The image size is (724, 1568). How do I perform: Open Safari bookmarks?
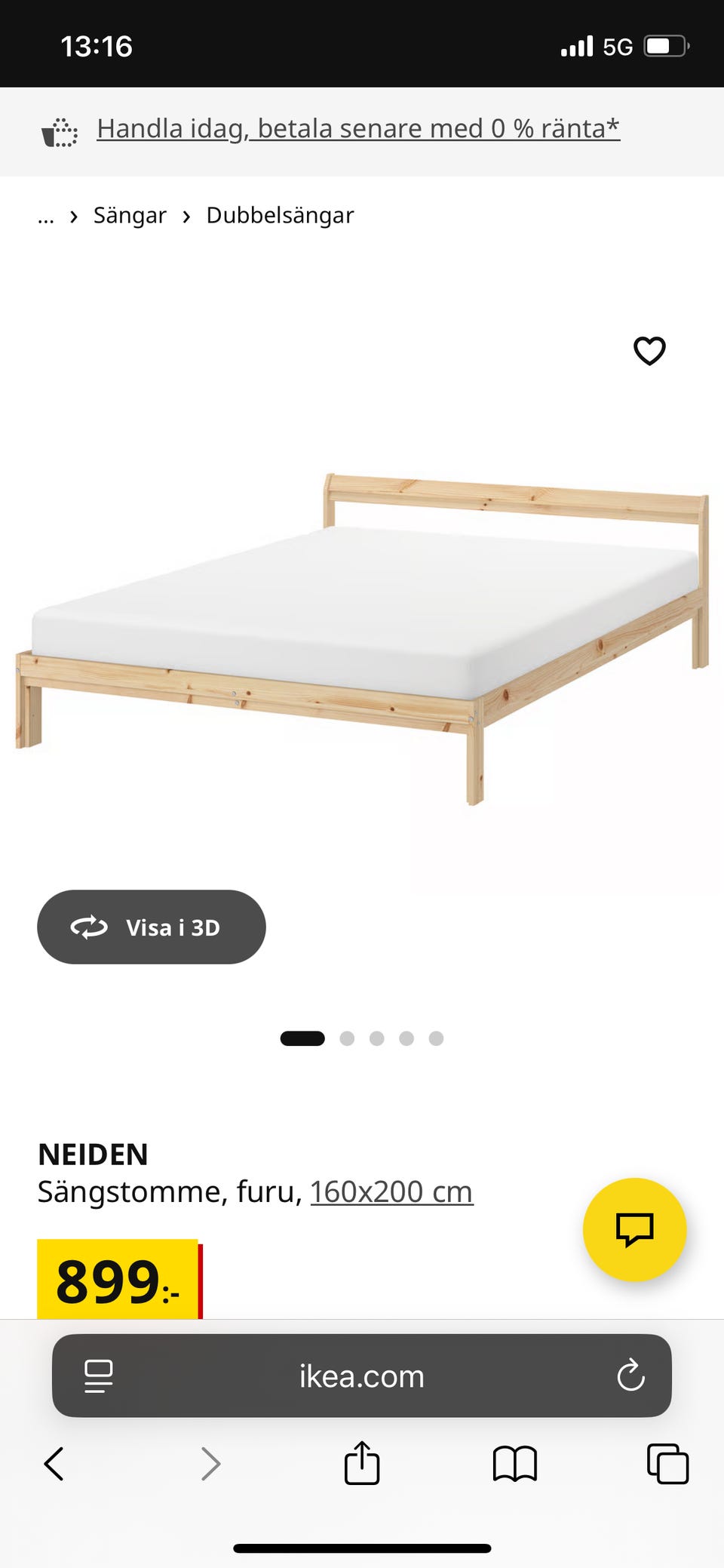514,1464
